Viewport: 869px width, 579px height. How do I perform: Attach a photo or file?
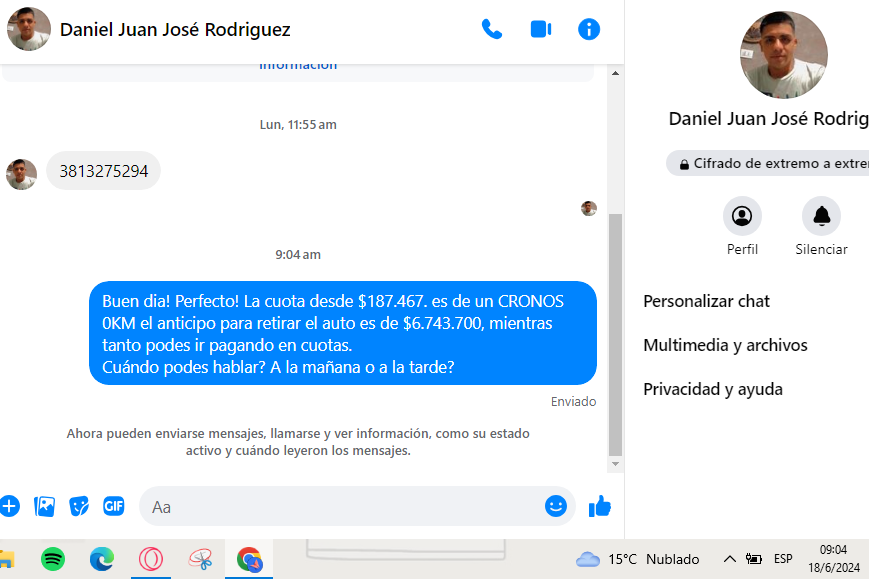tap(44, 506)
